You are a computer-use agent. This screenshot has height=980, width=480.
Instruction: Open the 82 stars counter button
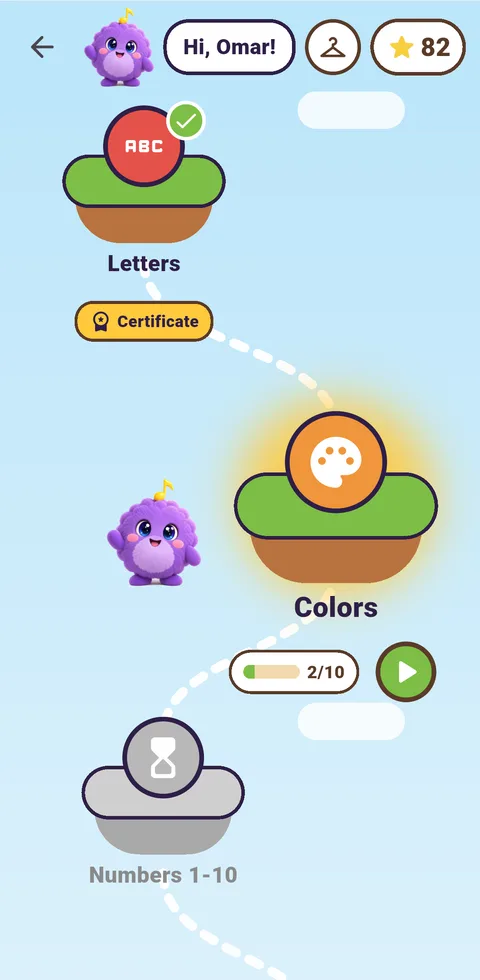418,48
